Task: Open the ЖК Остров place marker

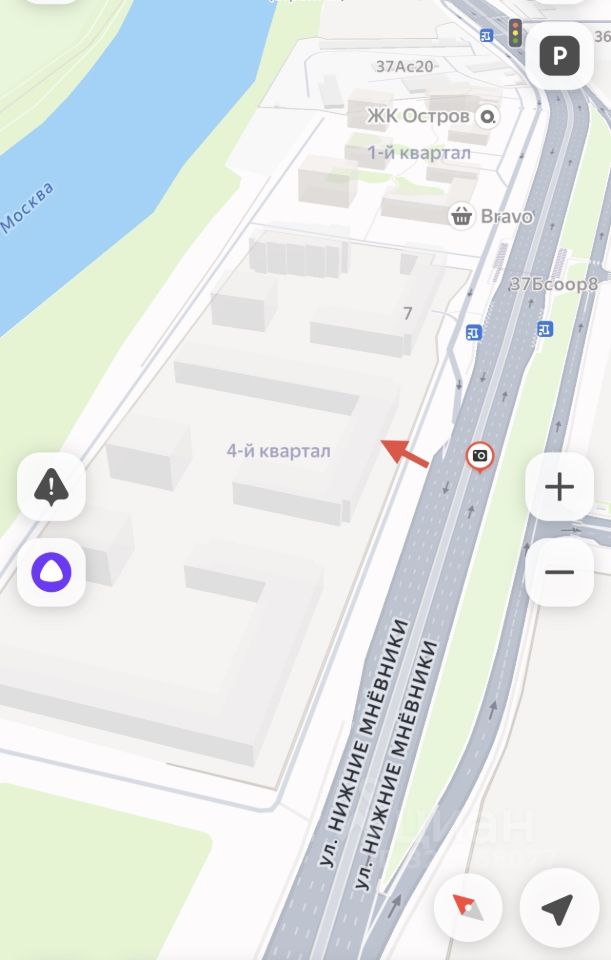Action: [x=488, y=117]
